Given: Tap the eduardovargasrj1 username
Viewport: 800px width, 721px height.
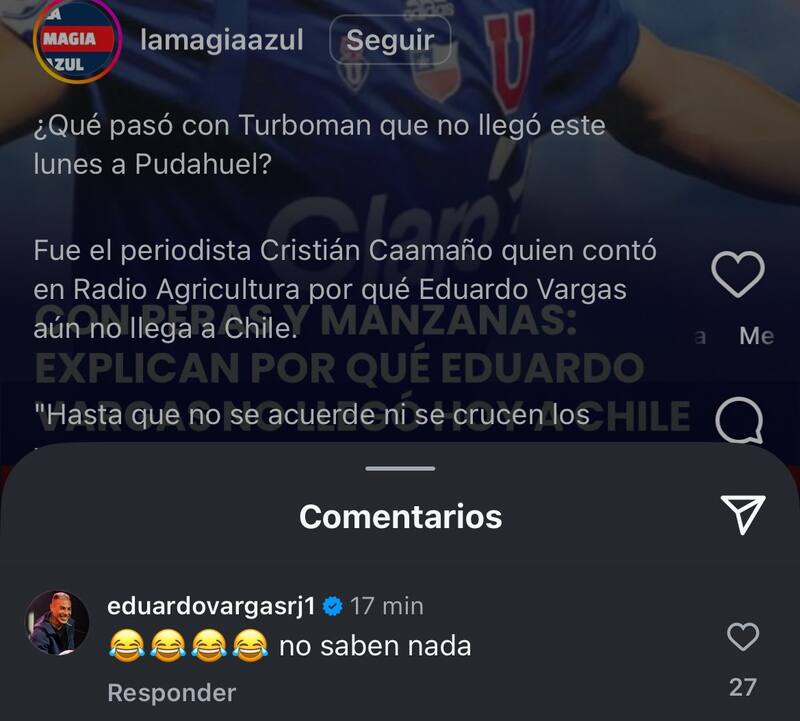Looking at the screenshot, I should 210,606.
